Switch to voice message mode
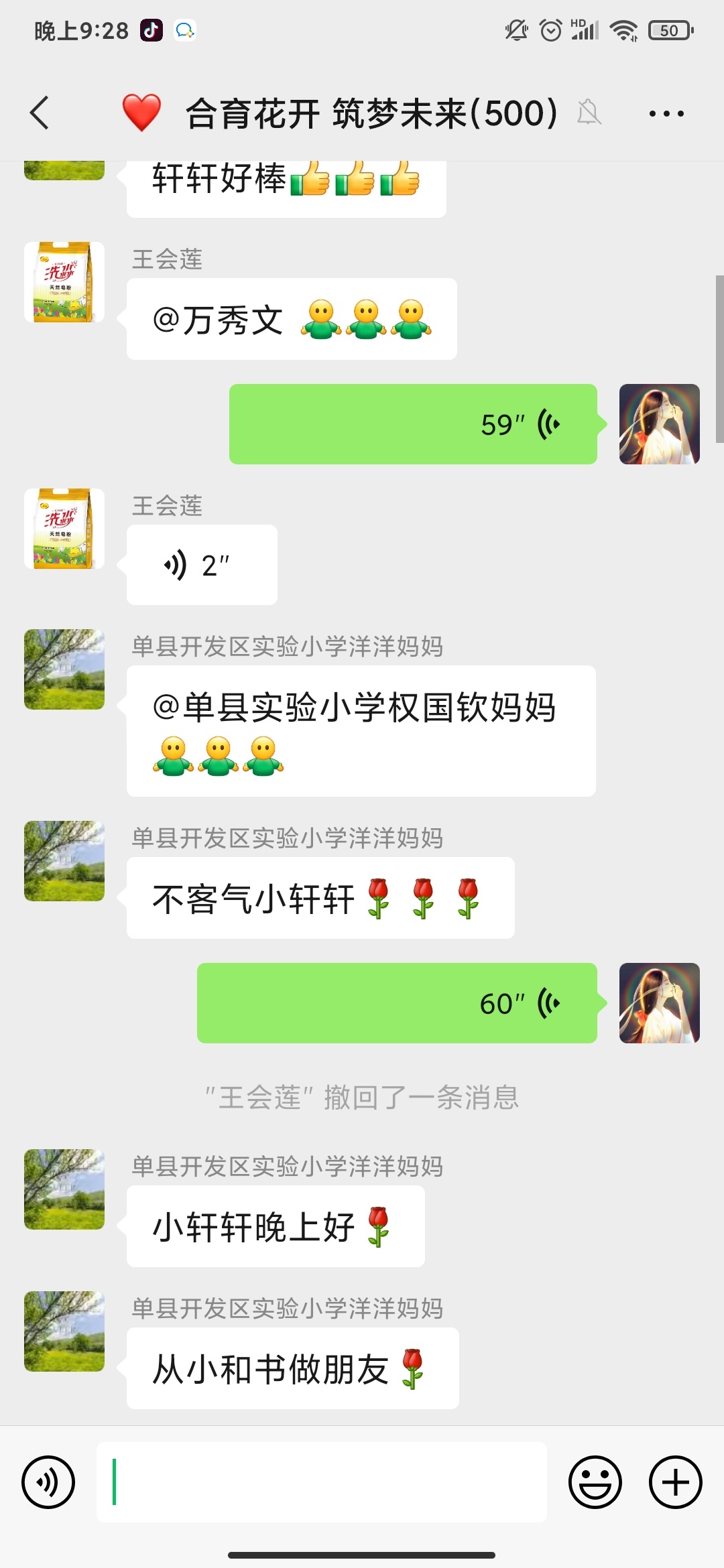 pyautogui.click(x=49, y=1482)
